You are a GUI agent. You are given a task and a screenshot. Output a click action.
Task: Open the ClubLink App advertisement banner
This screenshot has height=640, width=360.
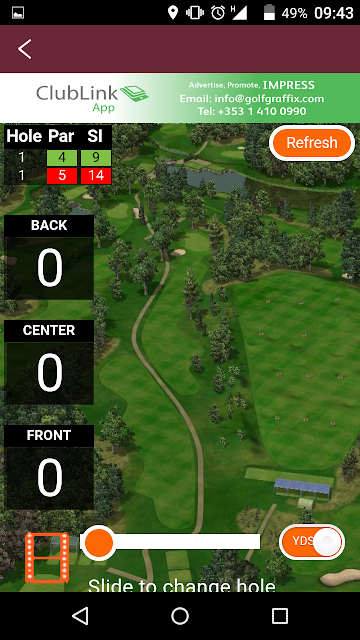(x=180, y=98)
